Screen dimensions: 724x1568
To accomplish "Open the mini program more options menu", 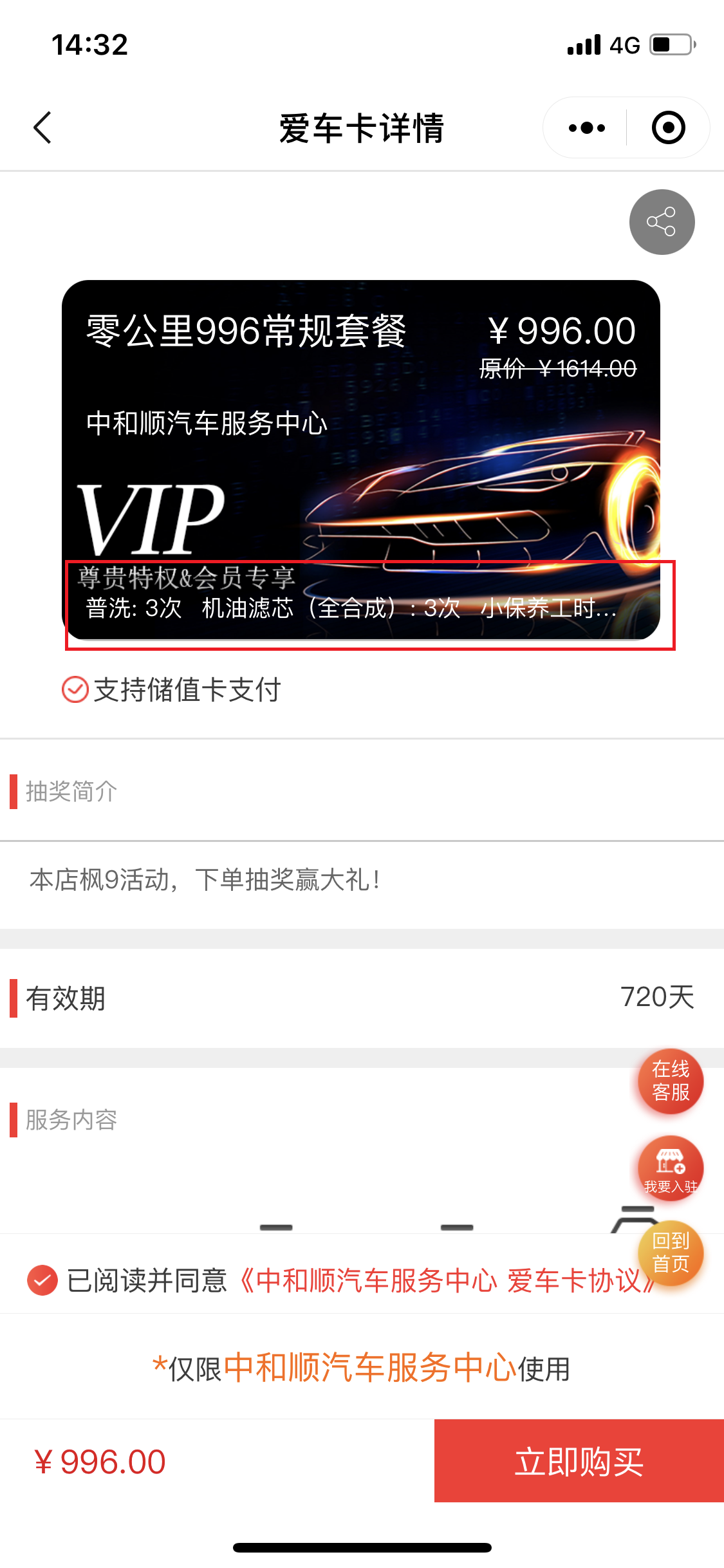I will coord(586,127).
